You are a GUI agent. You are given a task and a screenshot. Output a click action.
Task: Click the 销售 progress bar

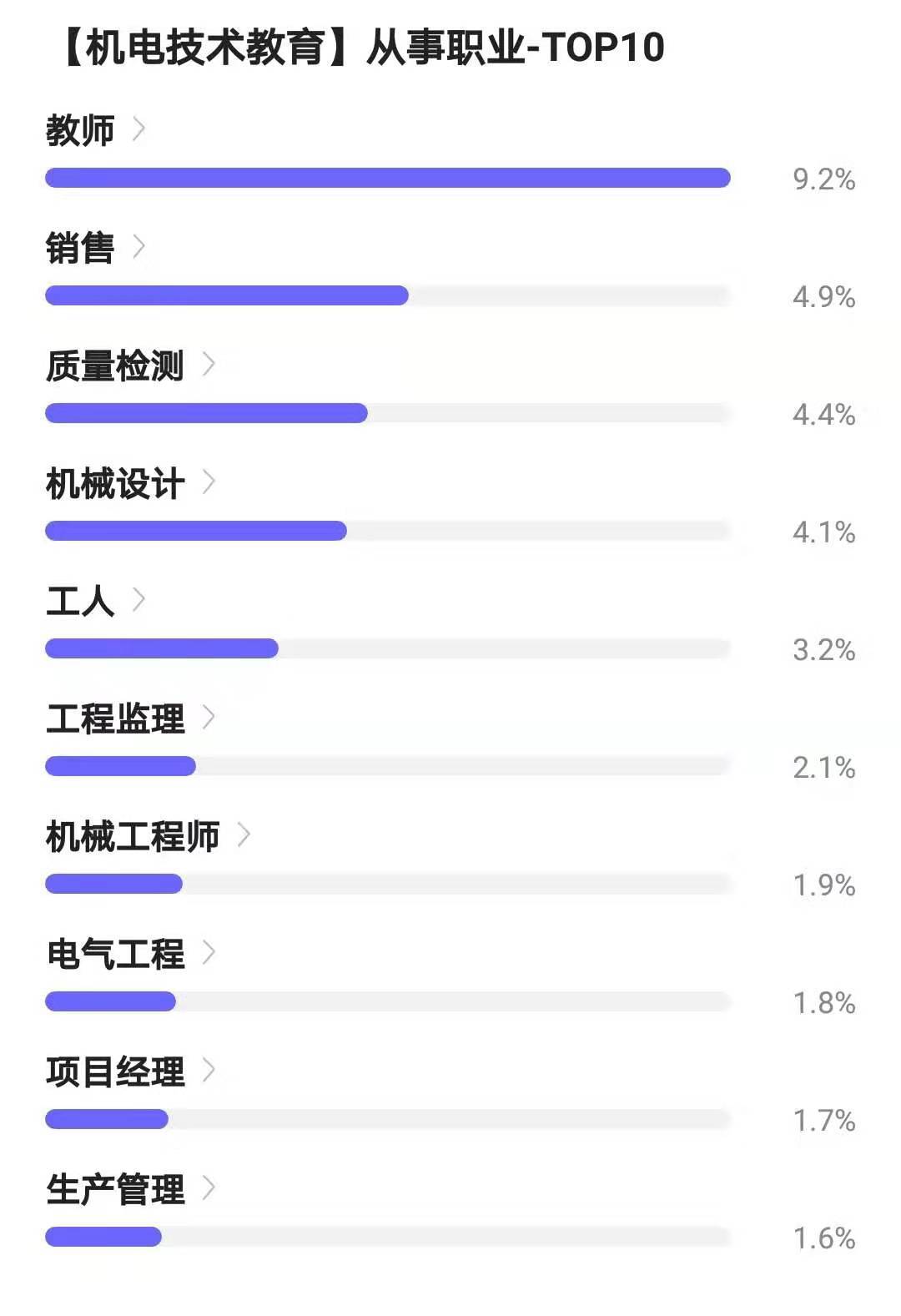225,295
